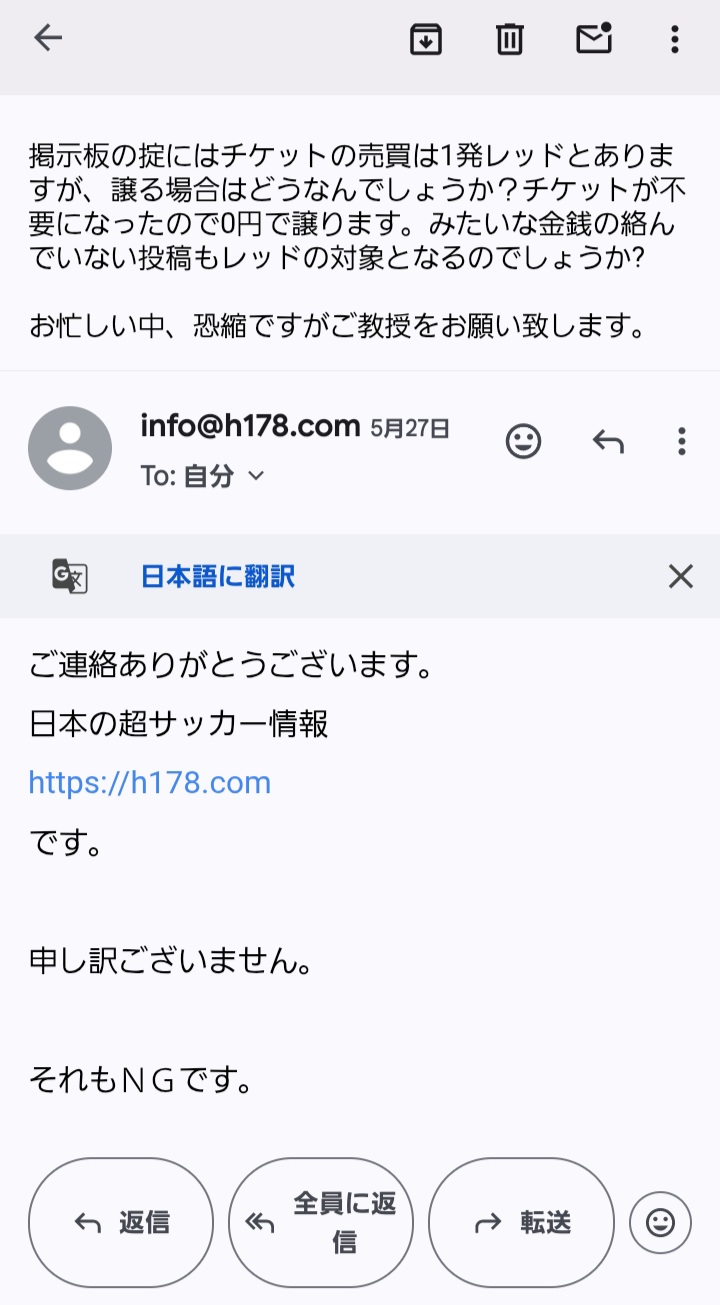The width and height of the screenshot is (720, 1305).
Task: Open the sender avatar for info@h178.com
Action: coord(70,448)
